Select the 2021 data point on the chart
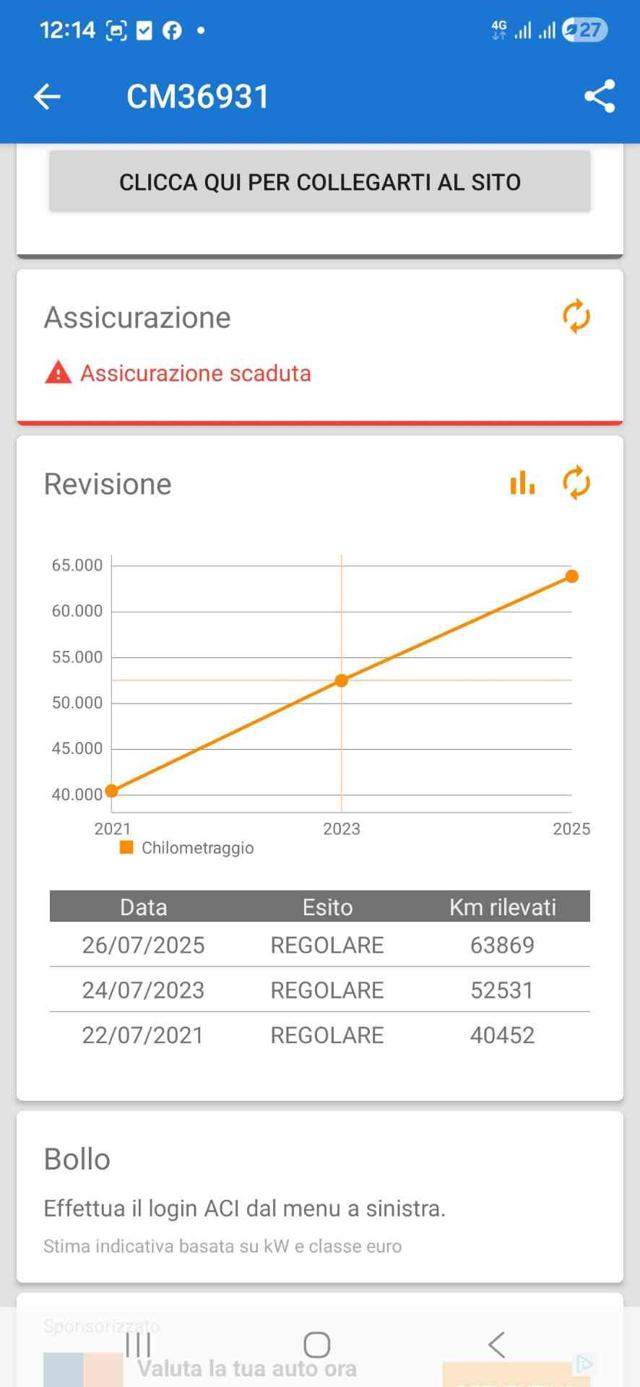The image size is (640, 1387). 112,791
